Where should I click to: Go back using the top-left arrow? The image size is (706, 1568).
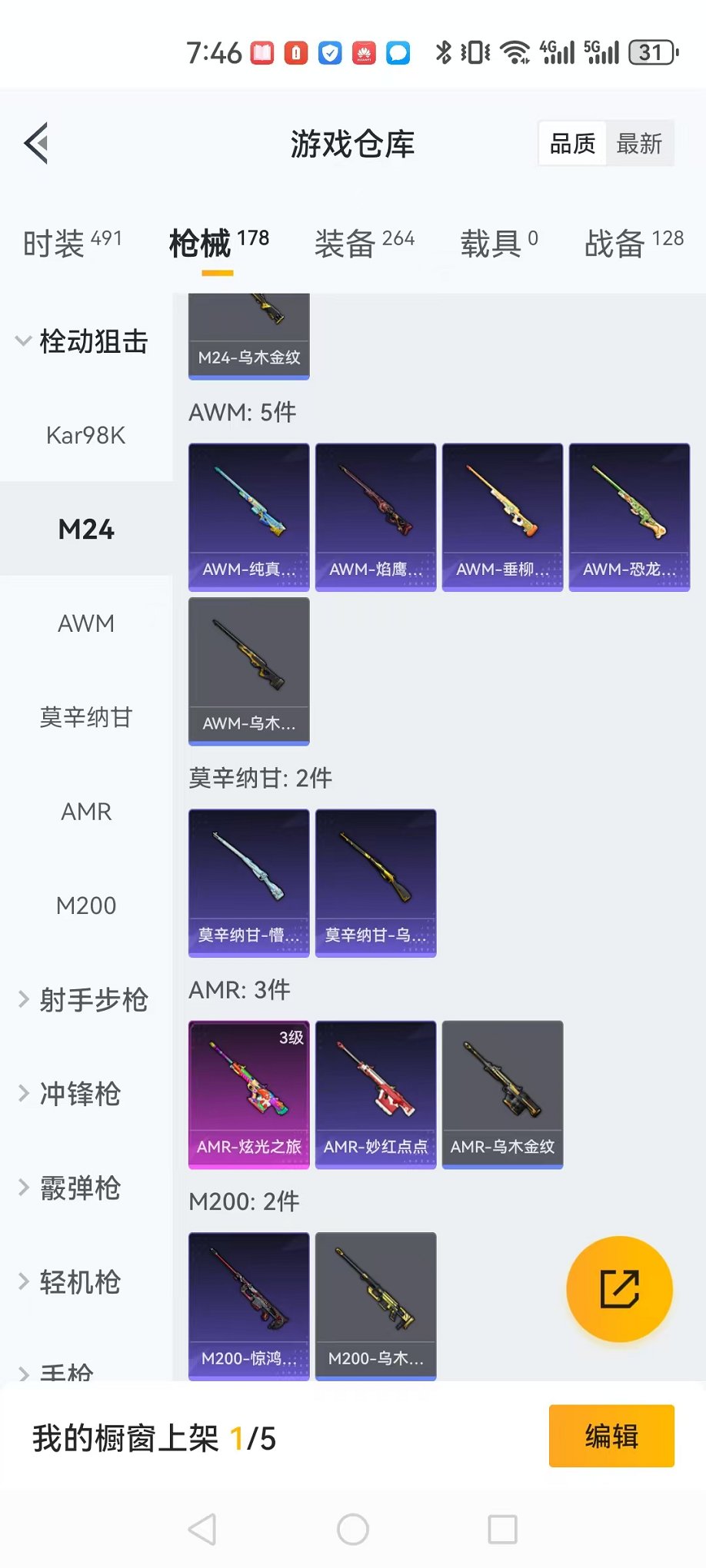36,143
